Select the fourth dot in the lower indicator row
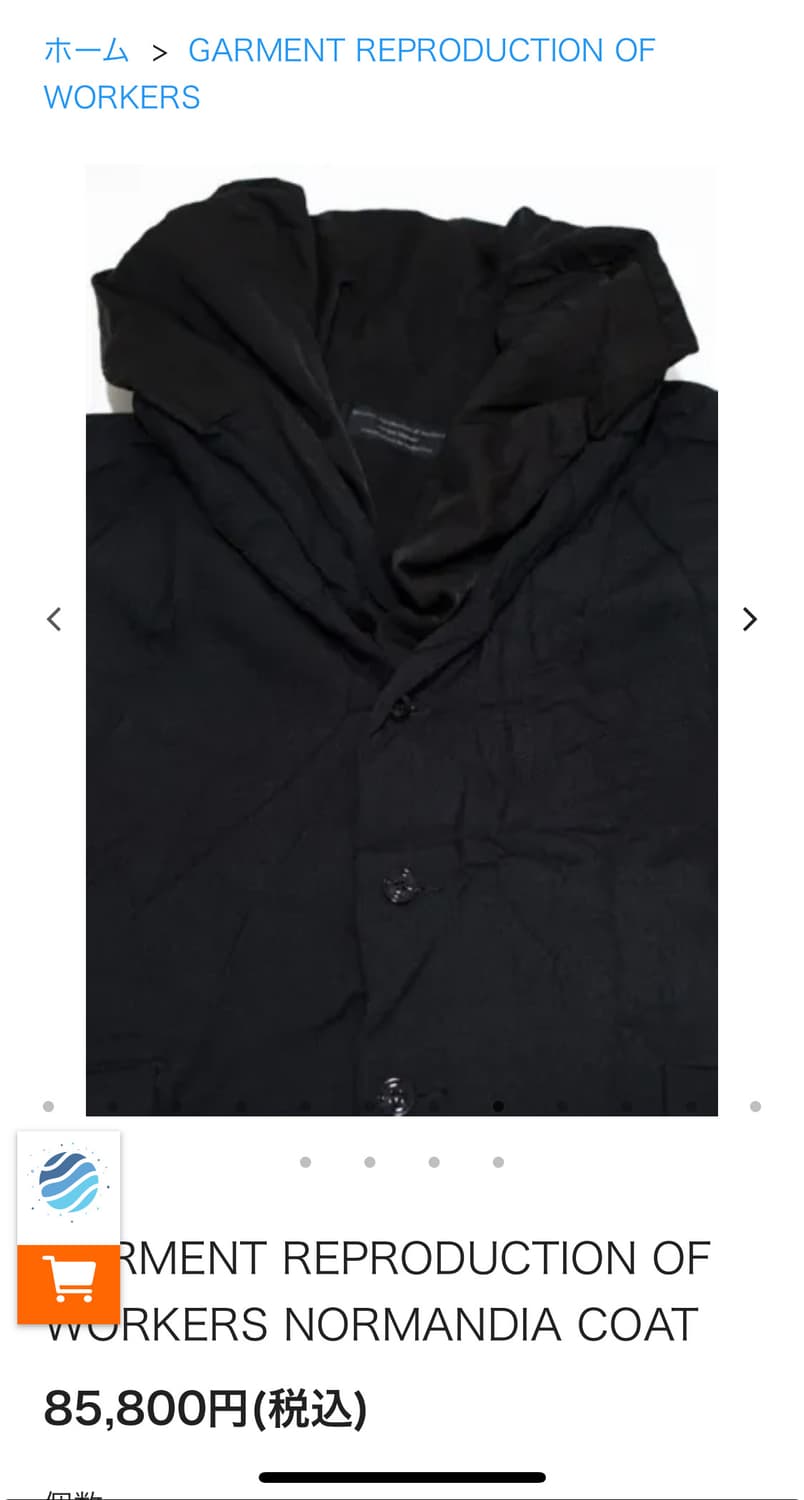Screen dimensions: 804x1500 (498, 1162)
